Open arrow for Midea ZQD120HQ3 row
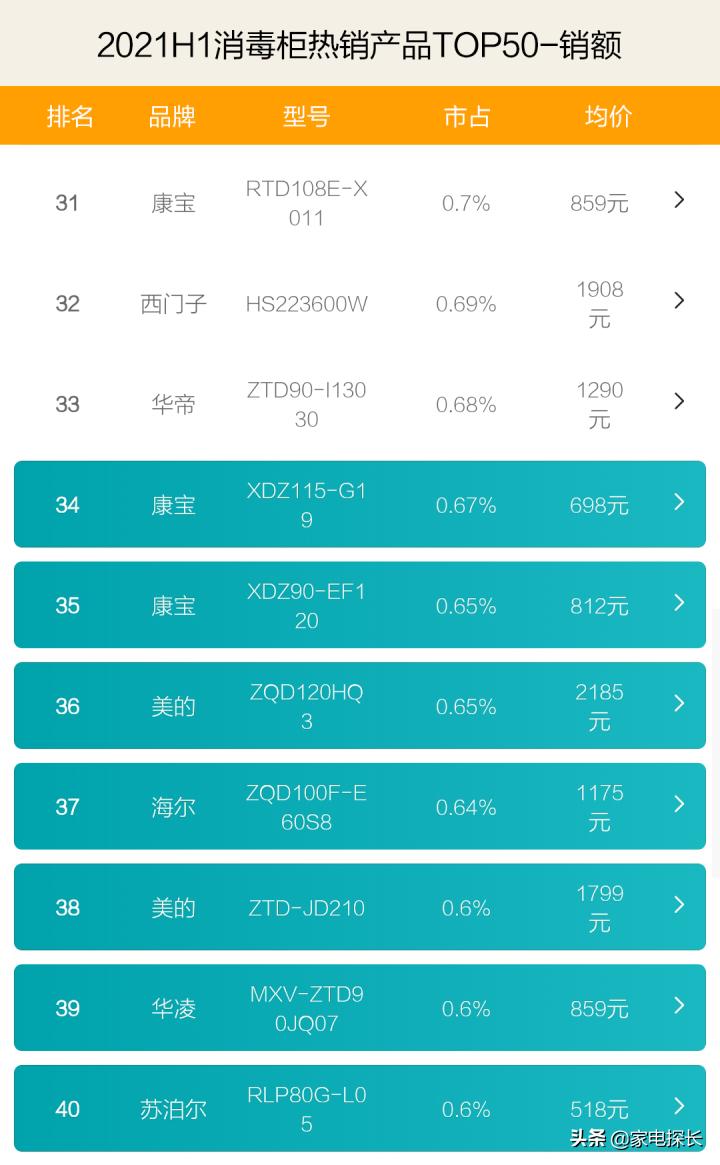Image resolution: width=720 pixels, height=1165 pixels. tap(678, 705)
